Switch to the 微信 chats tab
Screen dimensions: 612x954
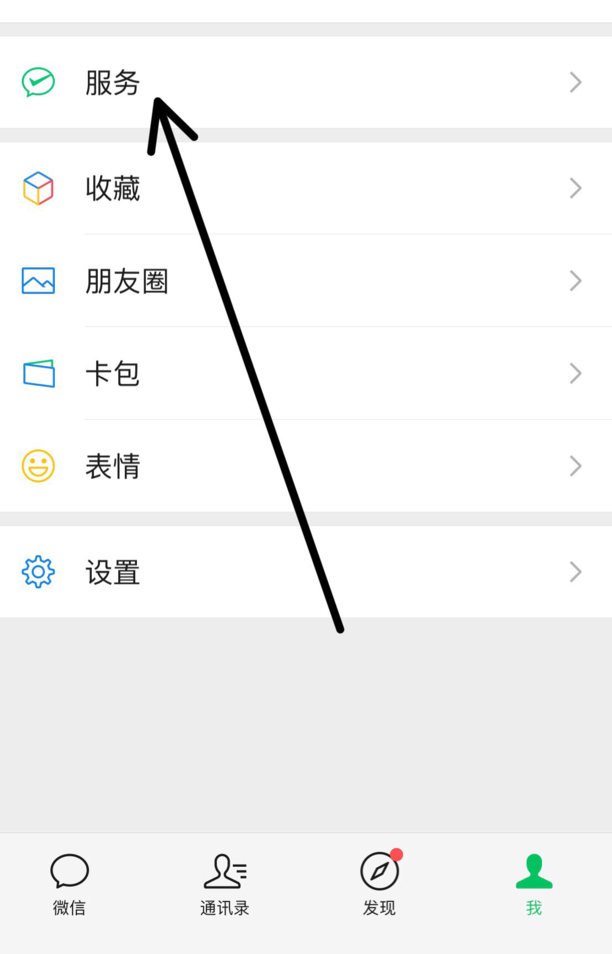(x=69, y=884)
